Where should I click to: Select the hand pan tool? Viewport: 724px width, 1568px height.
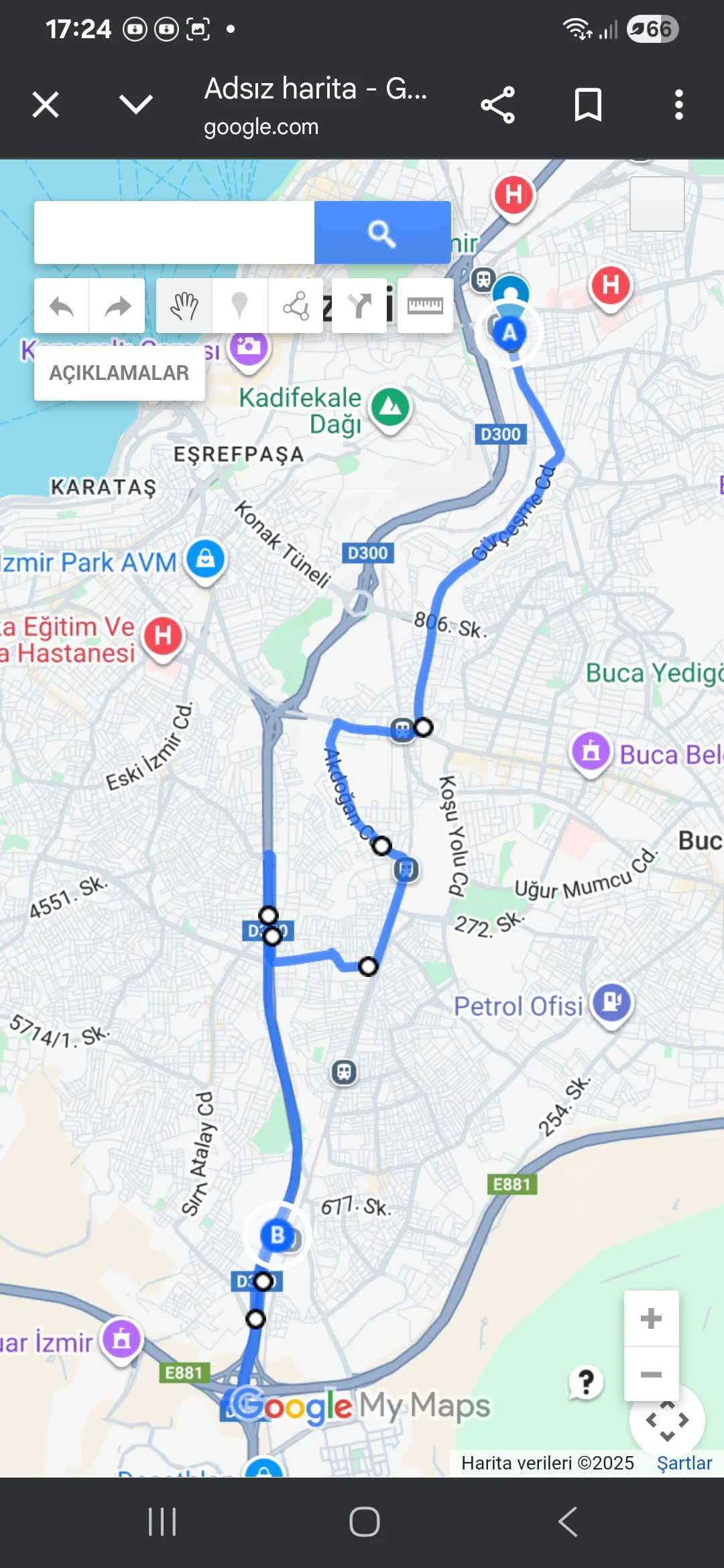pos(184,306)
